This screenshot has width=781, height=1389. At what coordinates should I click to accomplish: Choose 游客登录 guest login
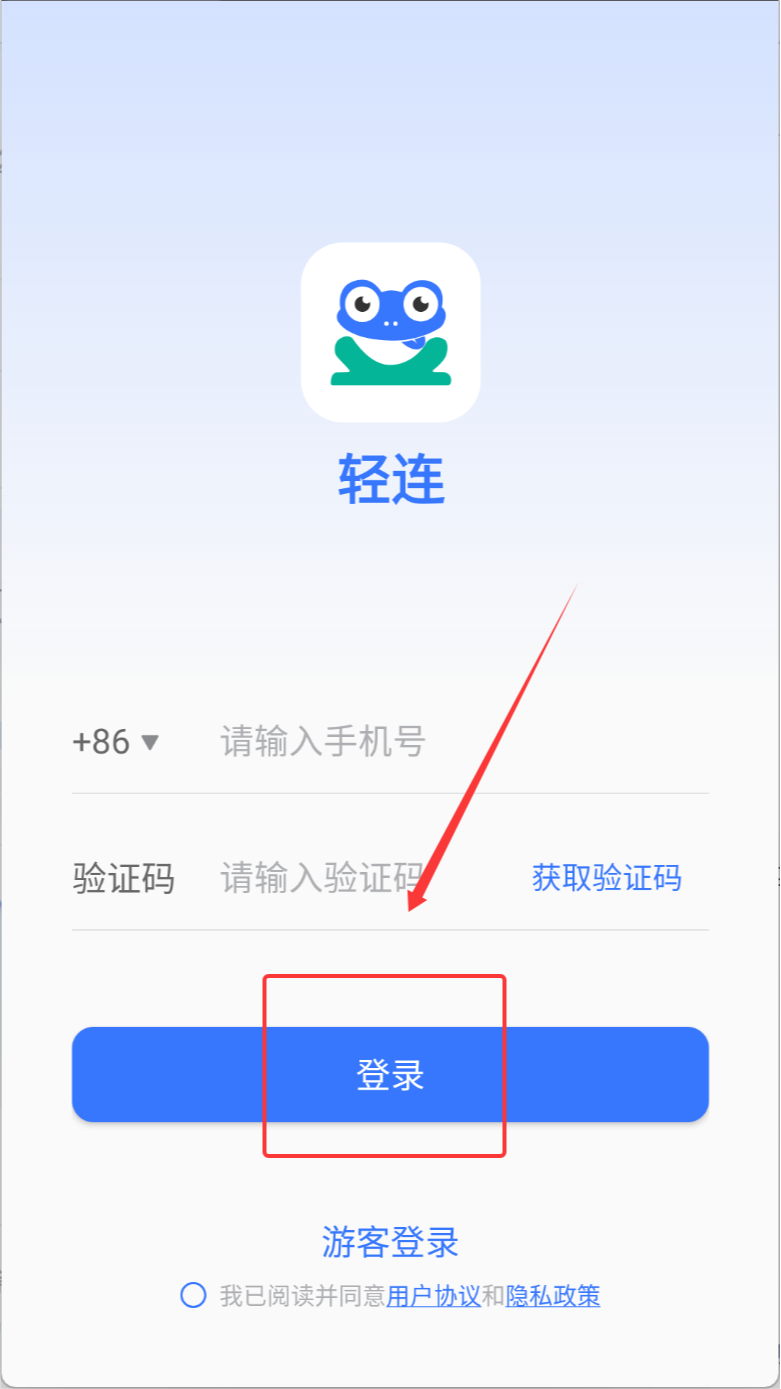click(390, 1242)
